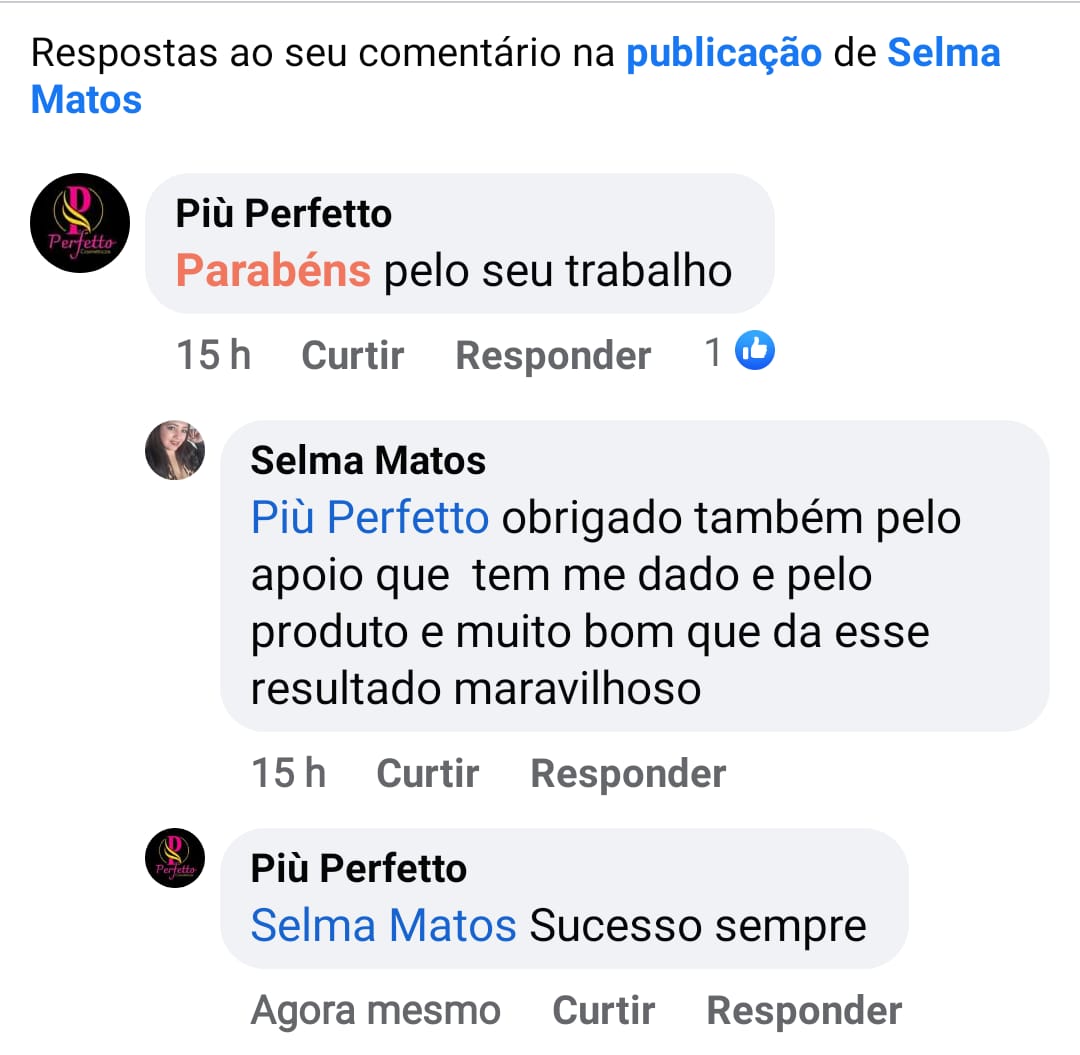This screenshot has height=1055, width=1080.
Task: Open Più Perfetto avatar on first comment
Action: (80, 223)
